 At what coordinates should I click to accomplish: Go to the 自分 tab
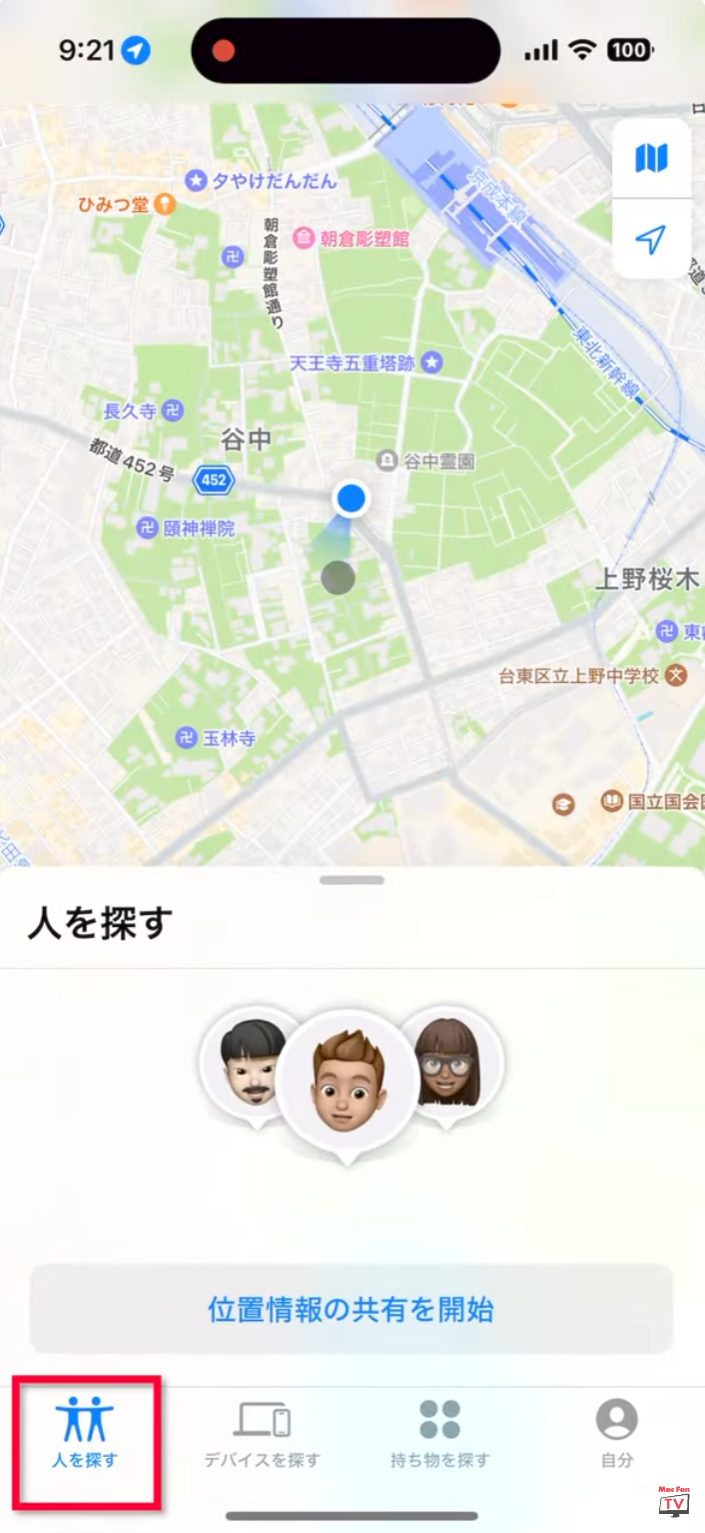(x=617, y=1433)
